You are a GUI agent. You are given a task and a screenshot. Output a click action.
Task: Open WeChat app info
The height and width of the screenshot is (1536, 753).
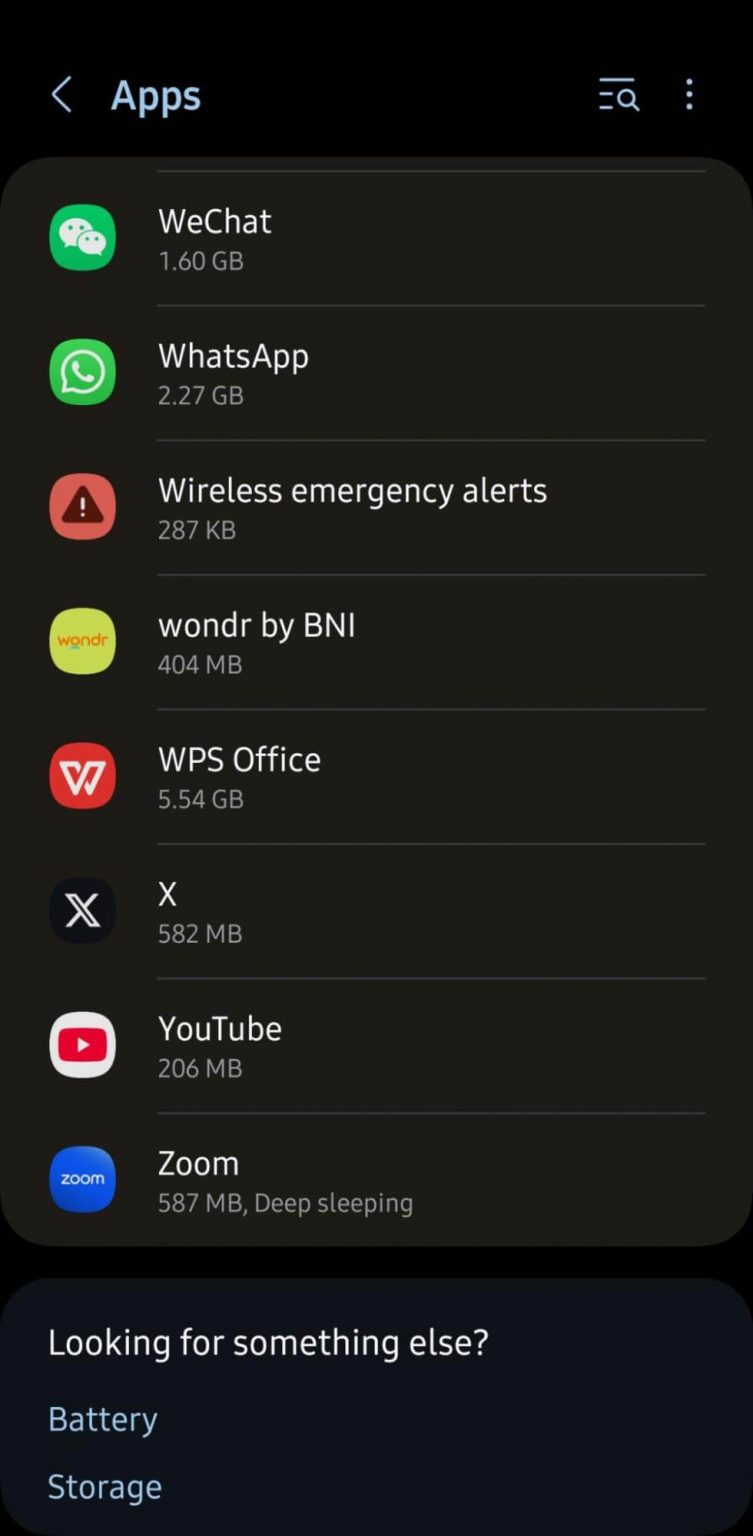376,239
